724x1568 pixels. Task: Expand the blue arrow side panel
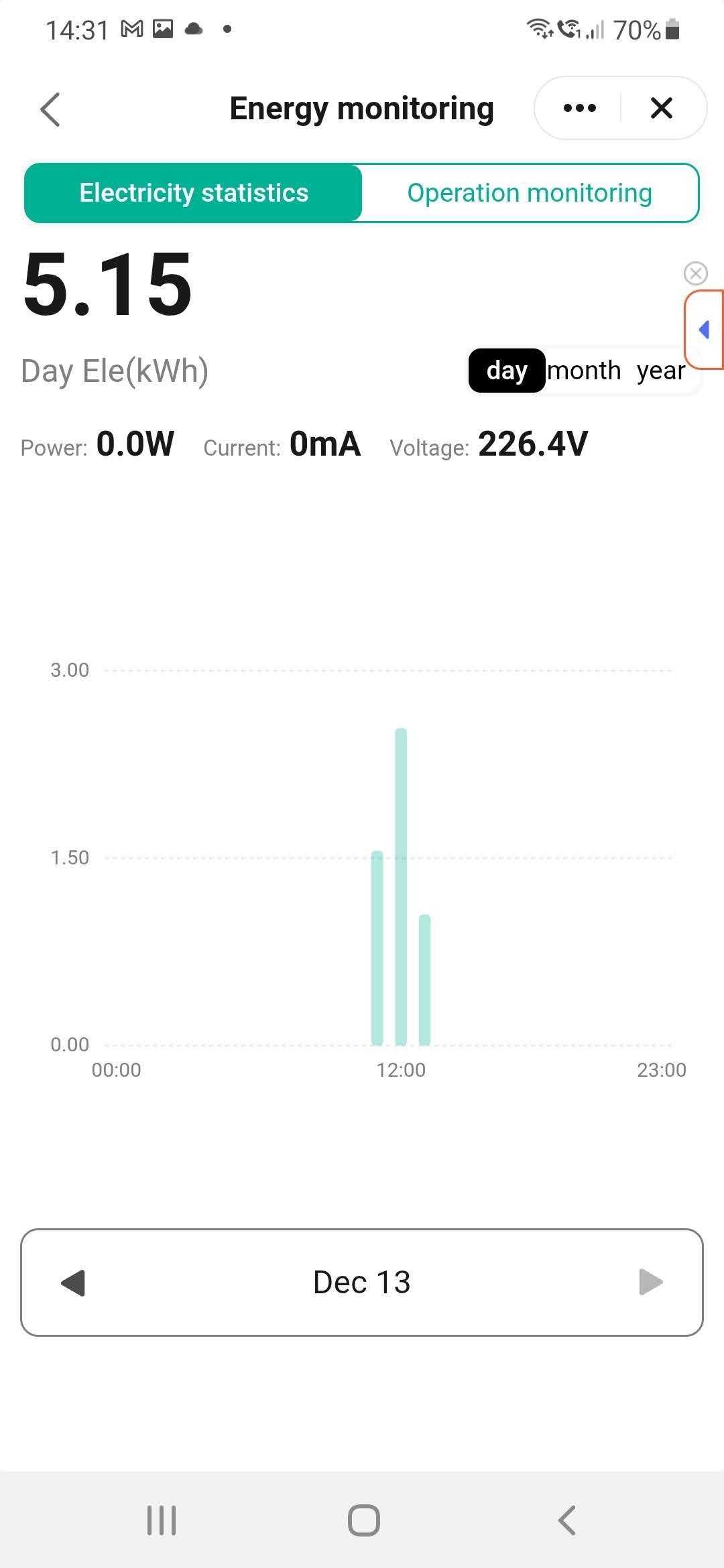click(x=704, y=330)
